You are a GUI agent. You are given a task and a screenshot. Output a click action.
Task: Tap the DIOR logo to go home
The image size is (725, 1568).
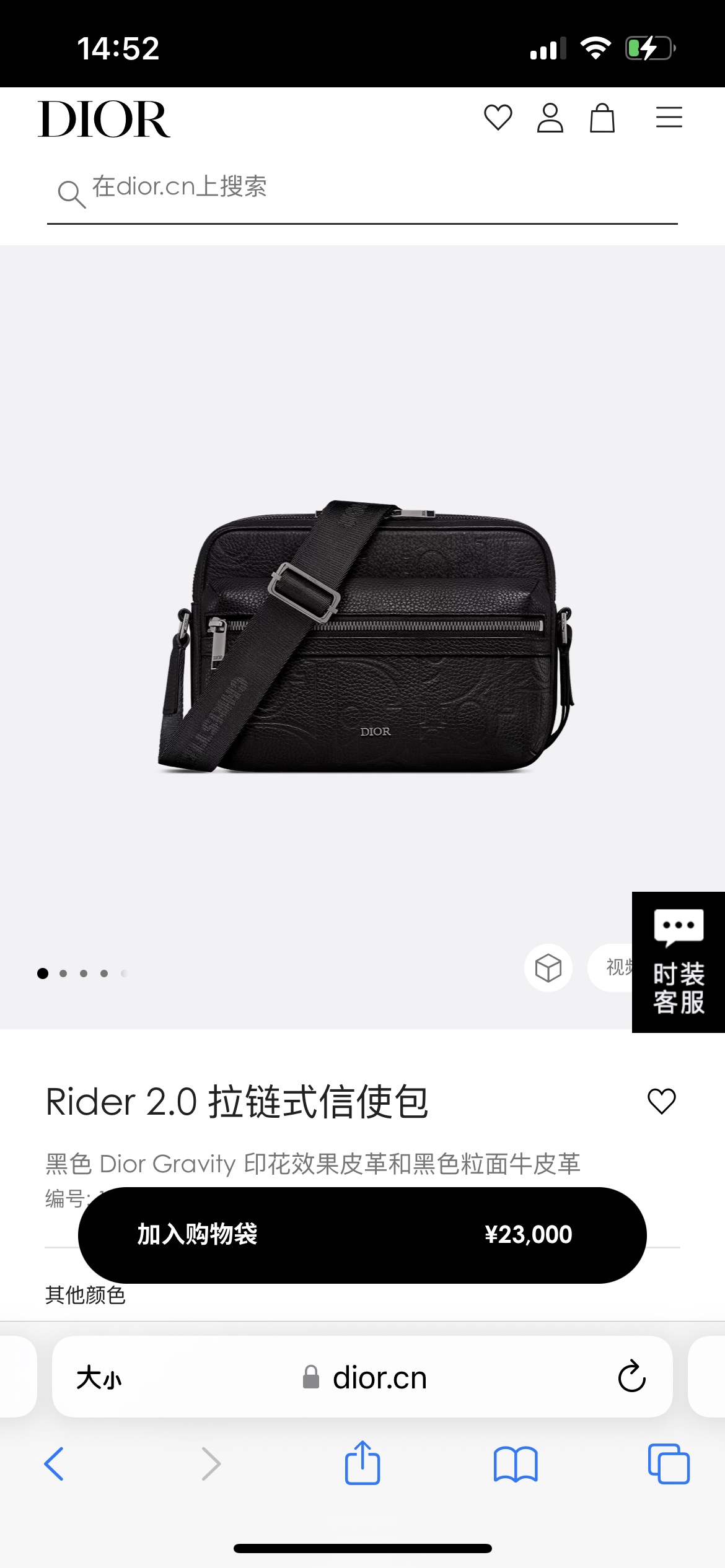click(104, 119)
